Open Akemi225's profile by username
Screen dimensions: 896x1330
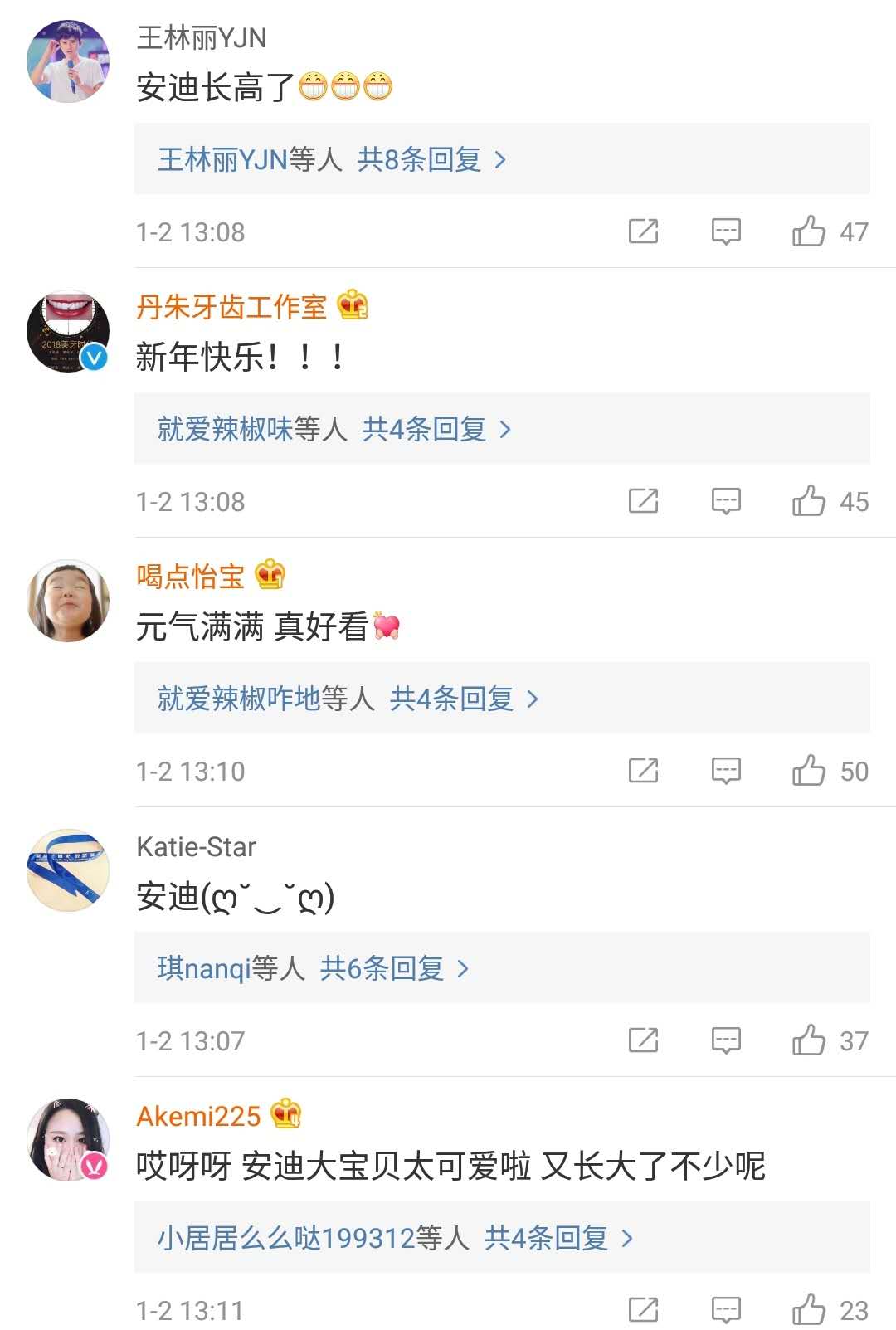tap(199, 1116)
